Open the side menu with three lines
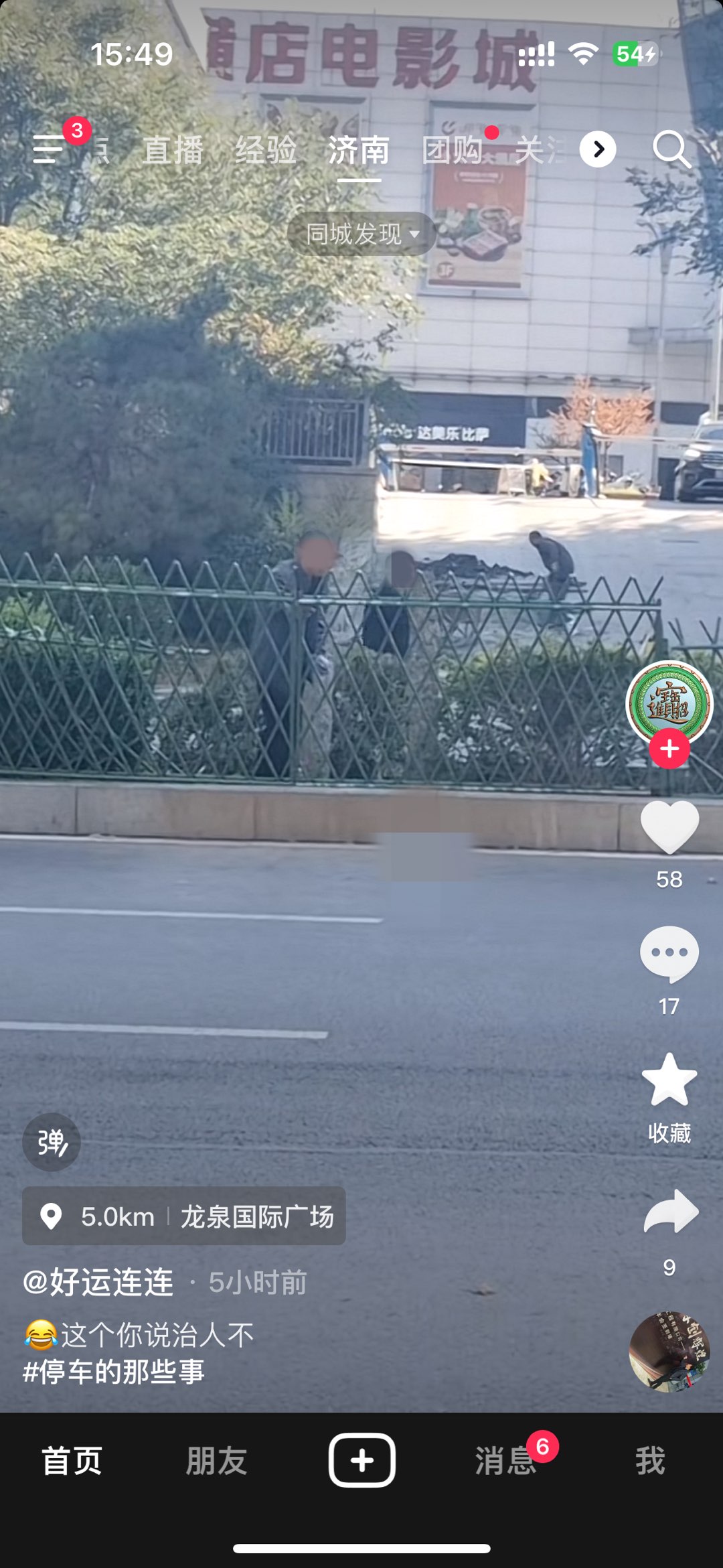This screenshot has height=1568, width=723. click(50, 148)
